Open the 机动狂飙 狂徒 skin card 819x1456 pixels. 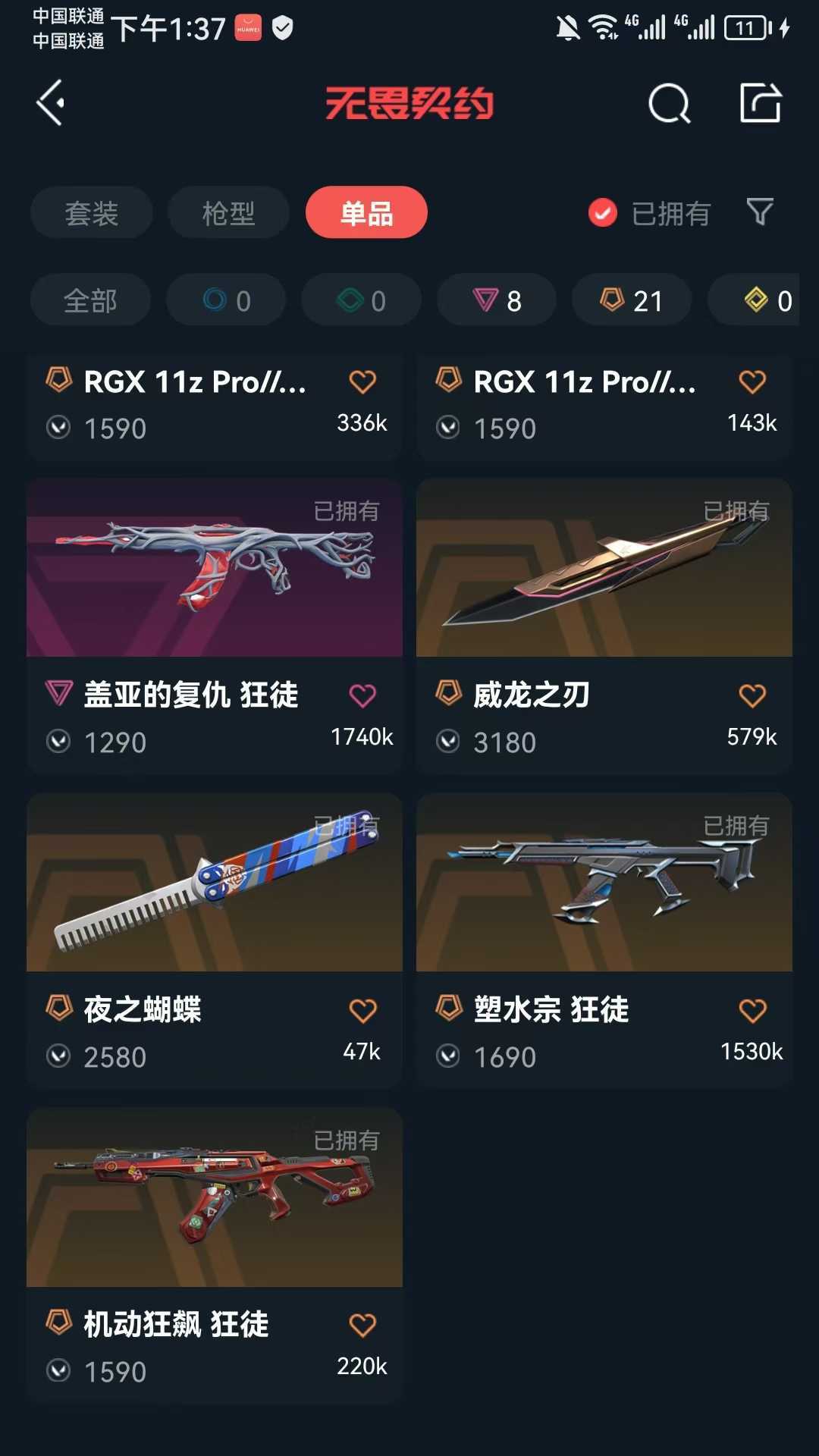(x=215, y=1256)
